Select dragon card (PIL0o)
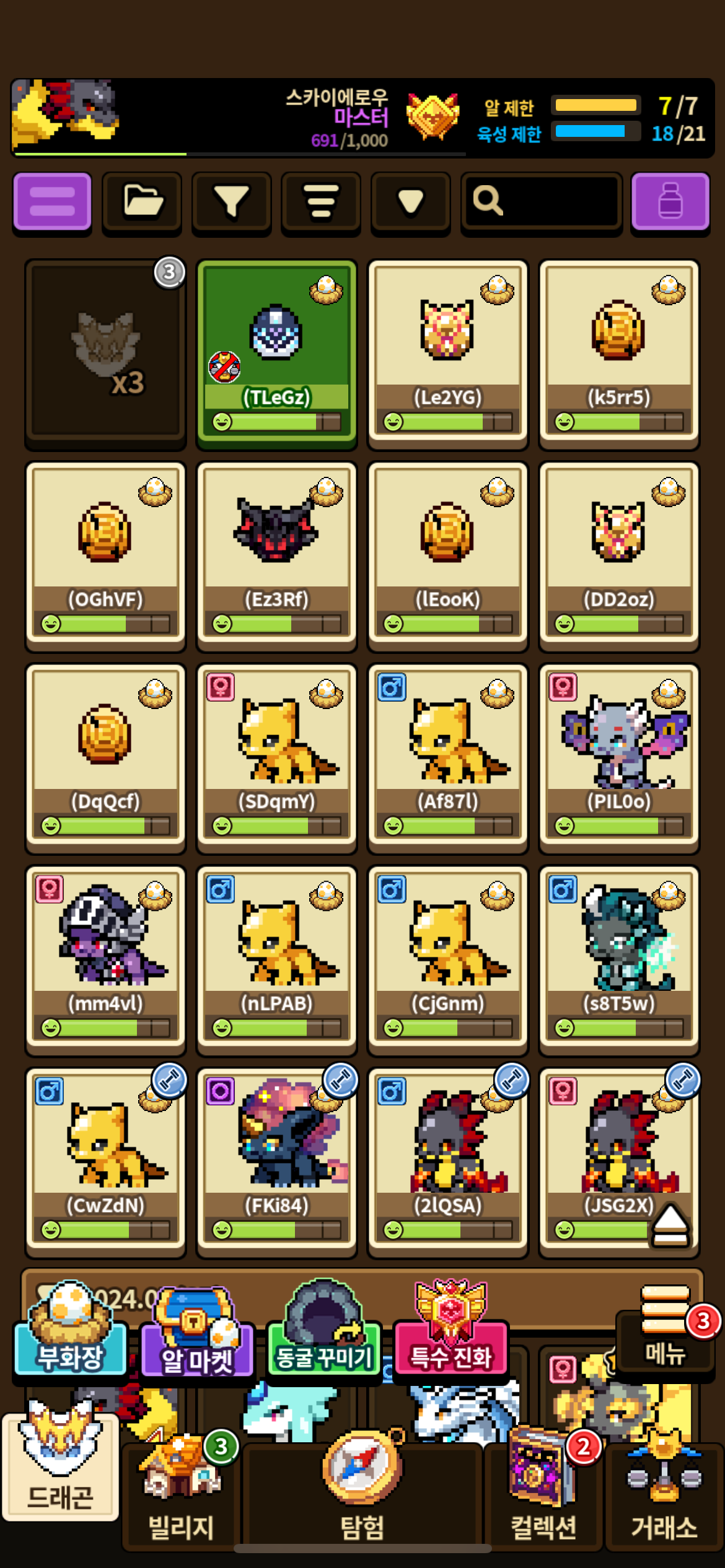725x1568 pixels. pos(619,757)
